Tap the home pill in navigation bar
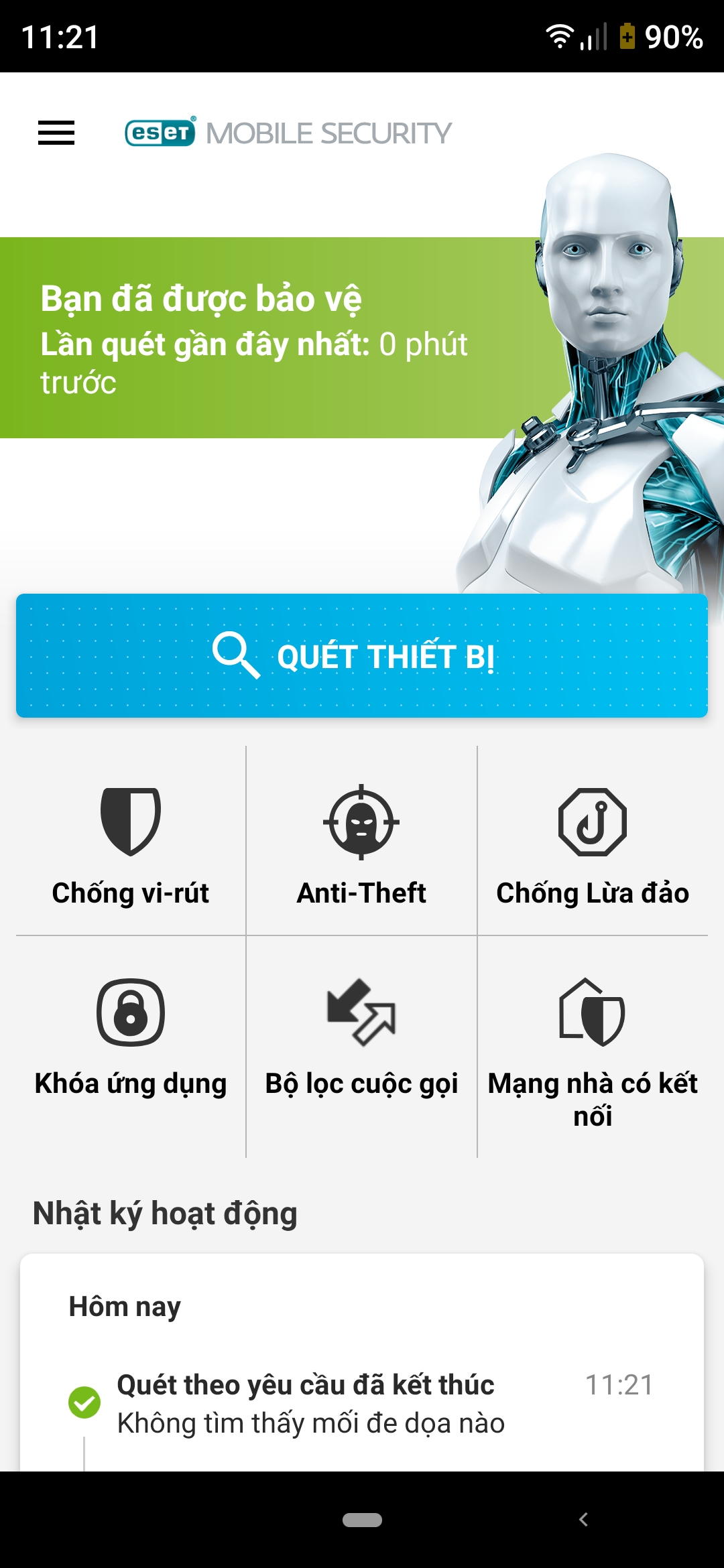The height and width of the screenshot is (1568, 724). coord(362,1520)
